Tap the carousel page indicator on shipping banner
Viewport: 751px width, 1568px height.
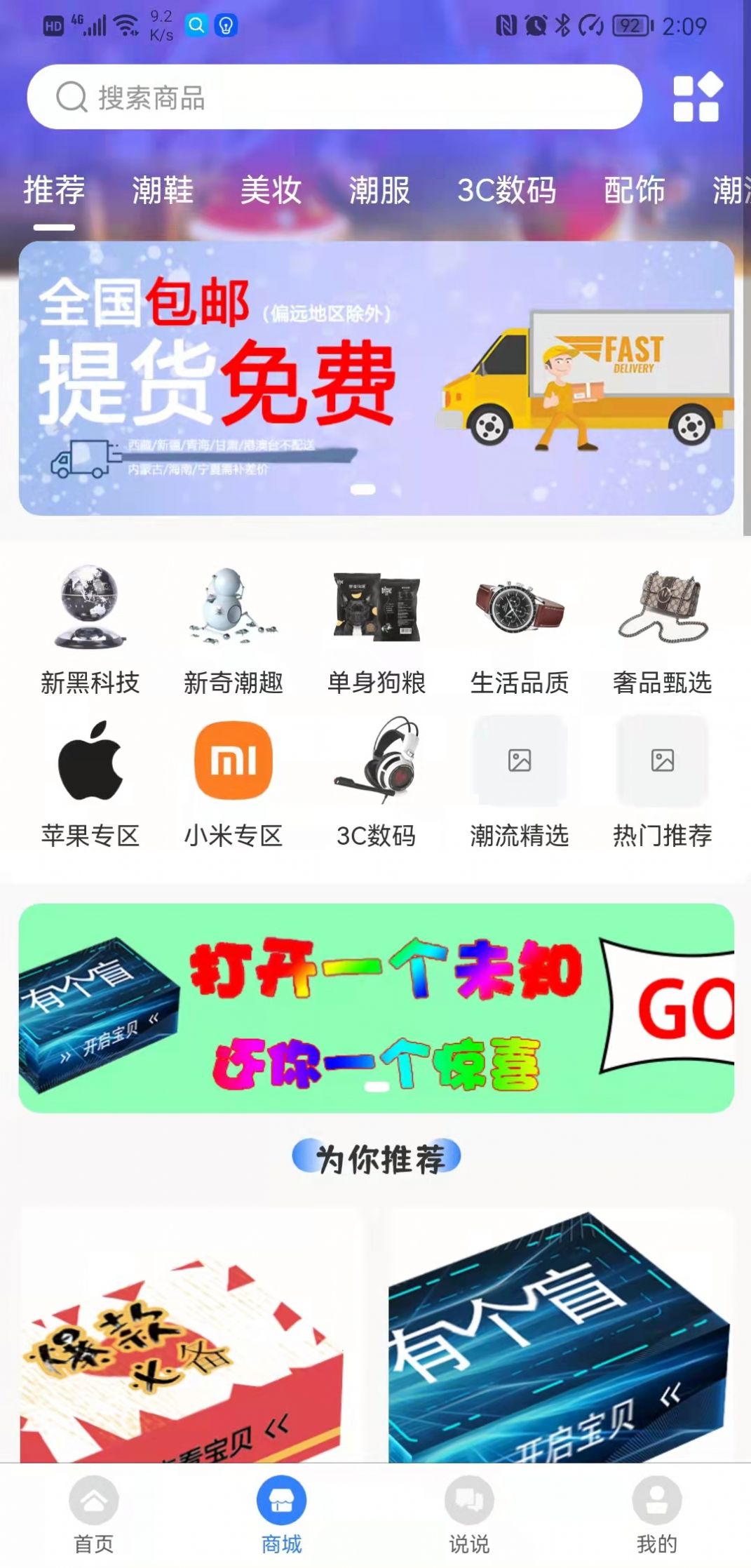coord(364,488)
